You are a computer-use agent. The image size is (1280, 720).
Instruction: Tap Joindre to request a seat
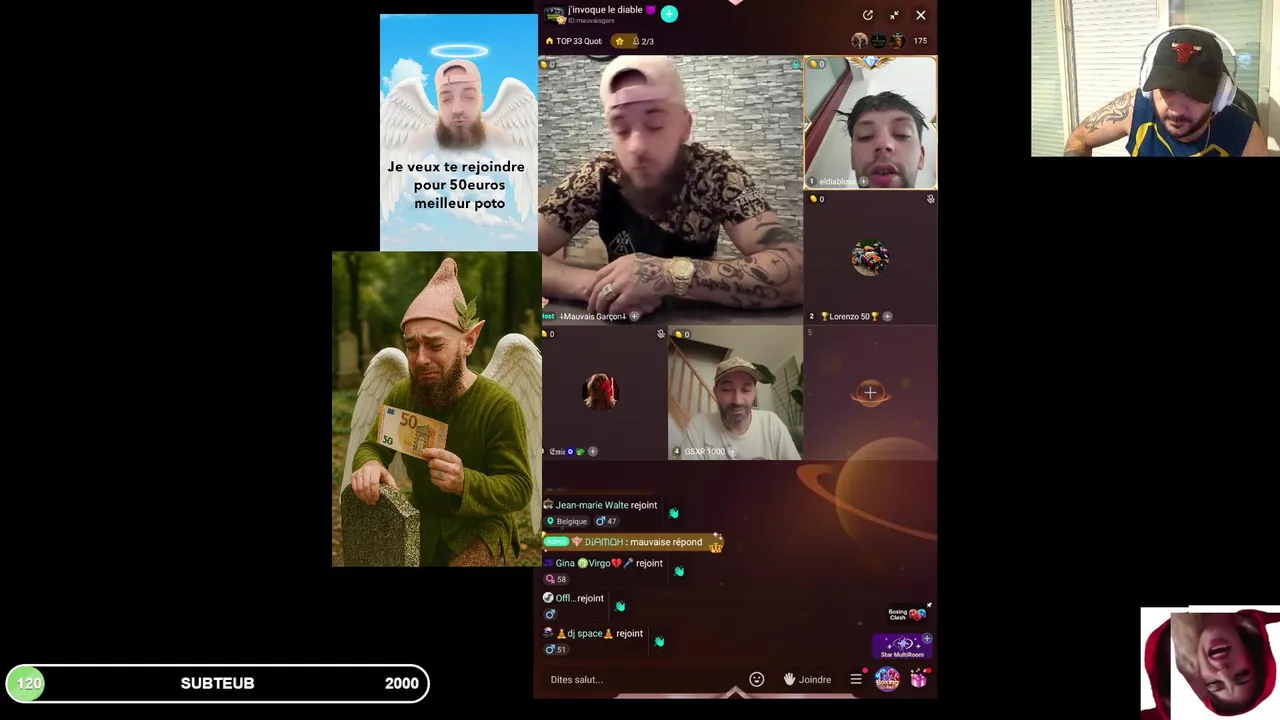click(x=808, y=680)
